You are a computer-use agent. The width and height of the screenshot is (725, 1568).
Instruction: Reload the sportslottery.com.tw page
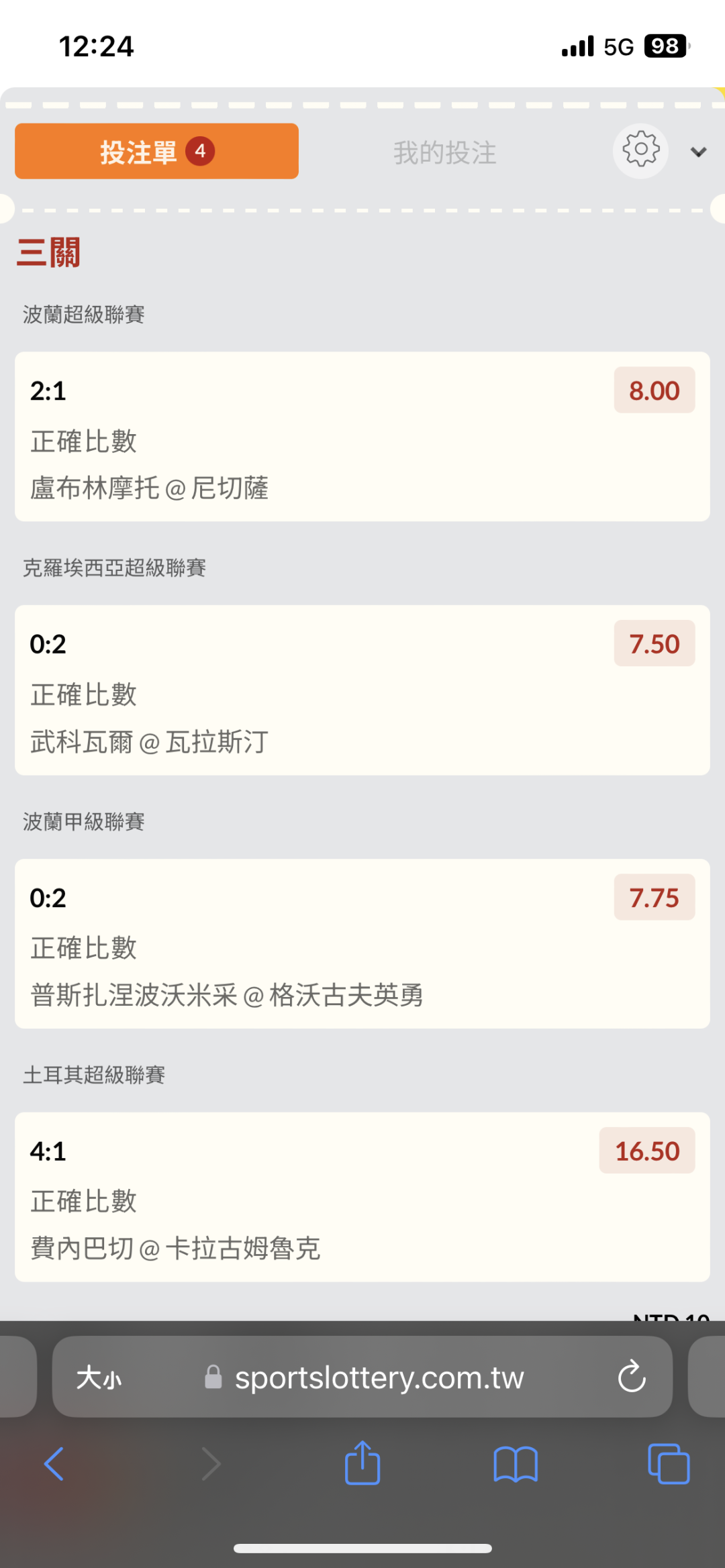(631, 1378)
